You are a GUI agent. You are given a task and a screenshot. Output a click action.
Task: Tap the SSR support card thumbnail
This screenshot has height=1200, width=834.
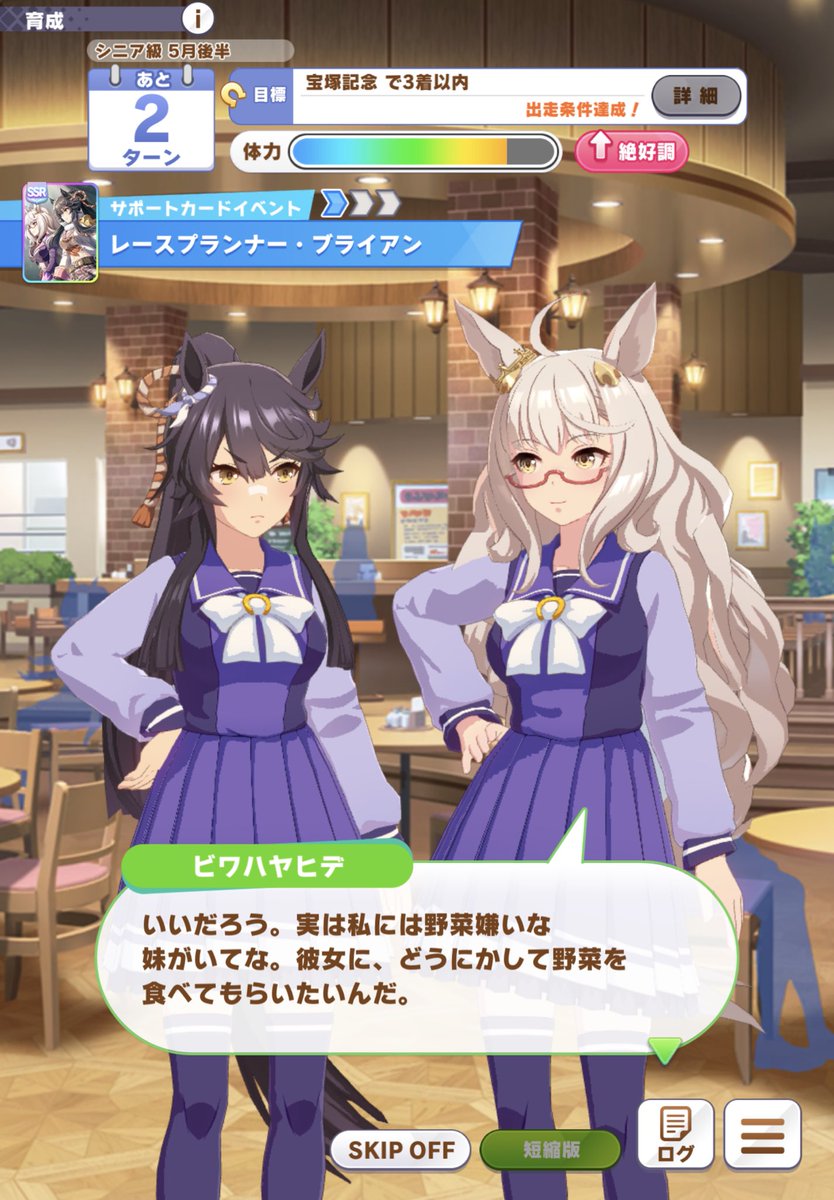60,232
